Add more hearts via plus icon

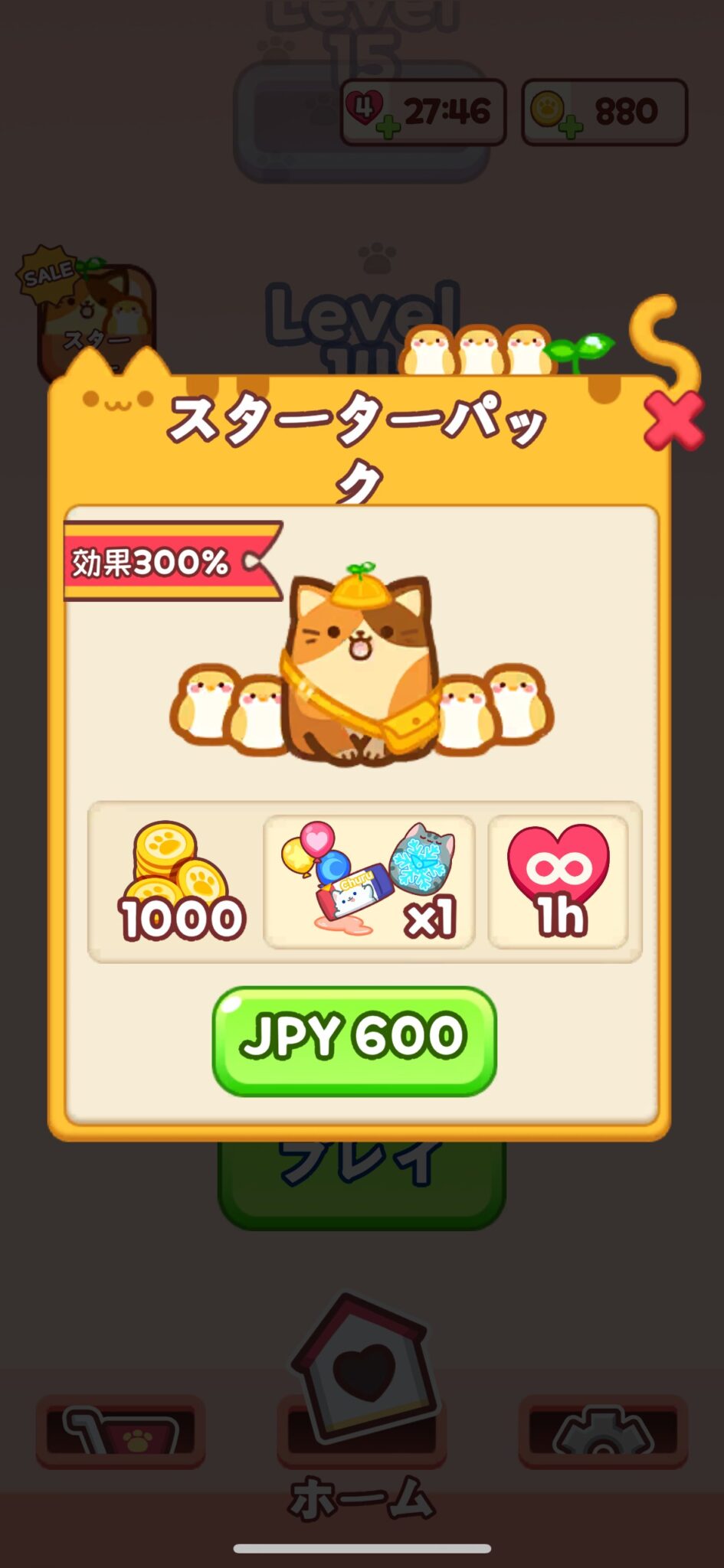point(388,126)
